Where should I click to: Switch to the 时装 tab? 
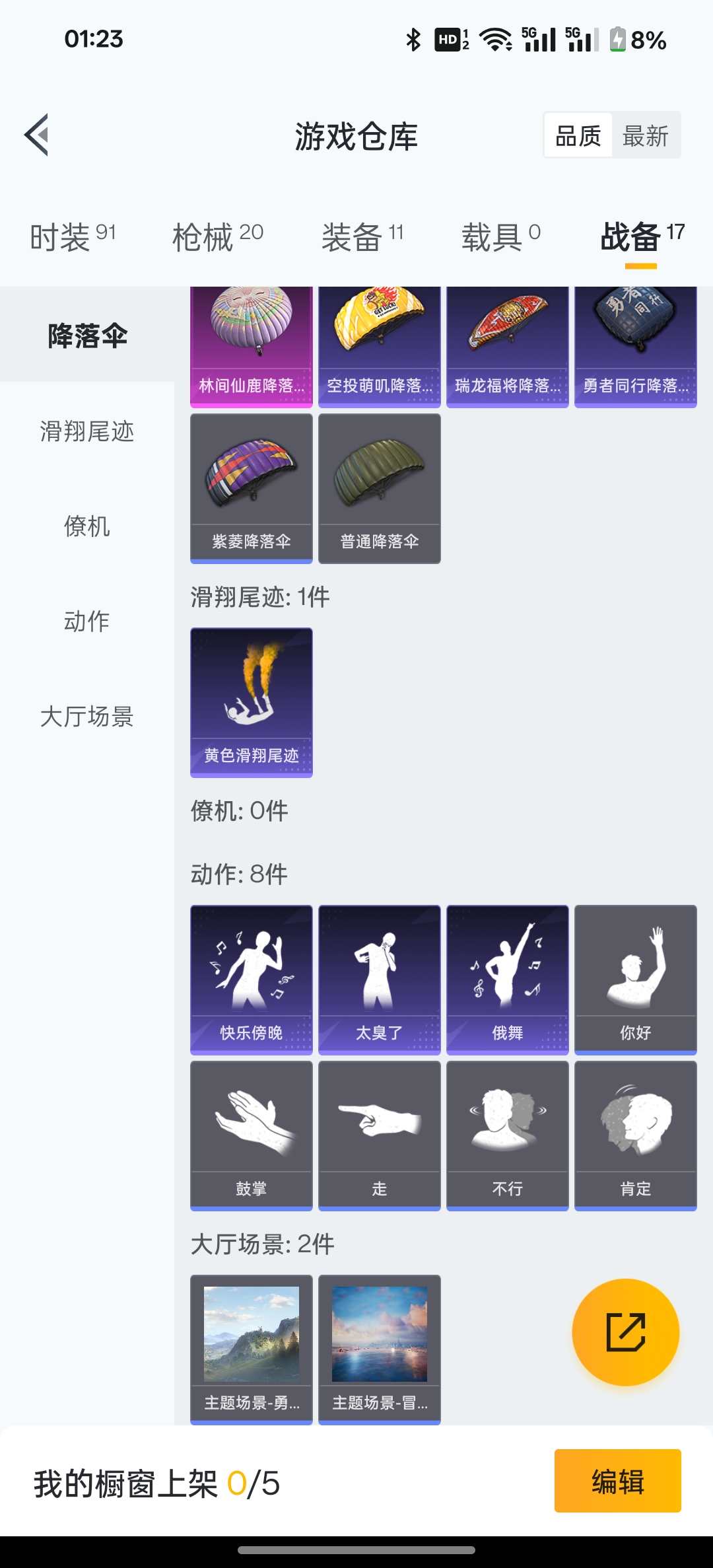click(x=73, y=236)
